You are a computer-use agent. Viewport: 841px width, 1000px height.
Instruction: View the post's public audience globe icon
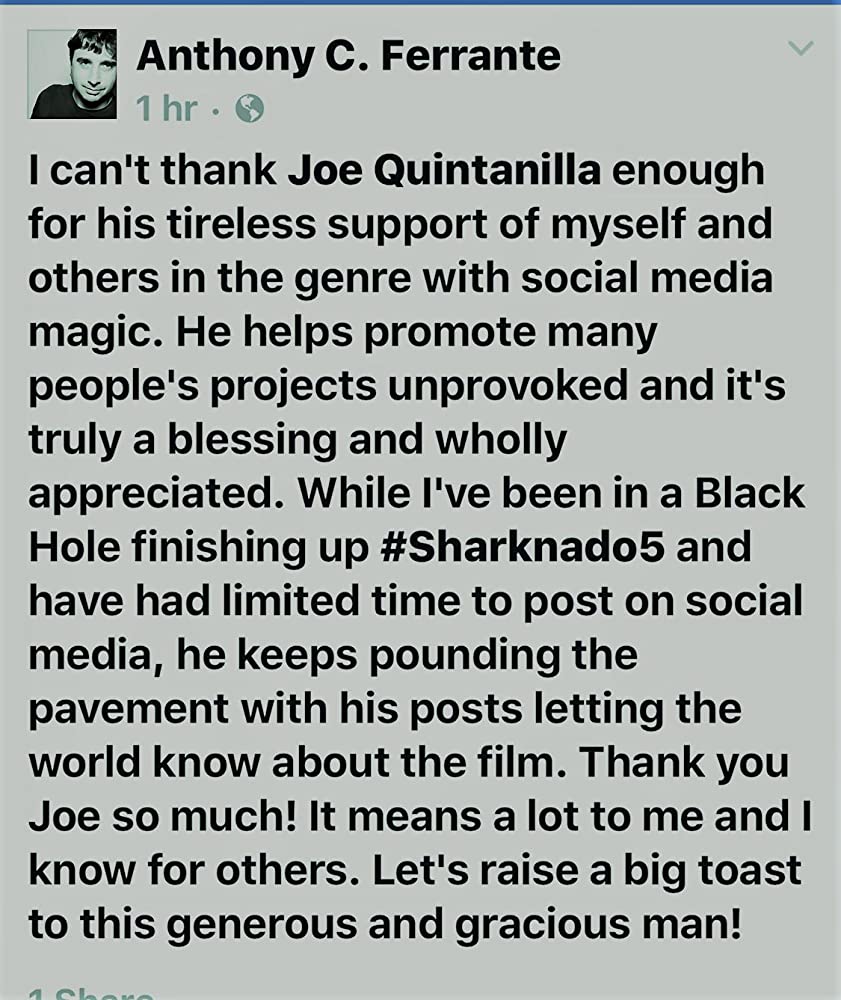coord(250,109)
